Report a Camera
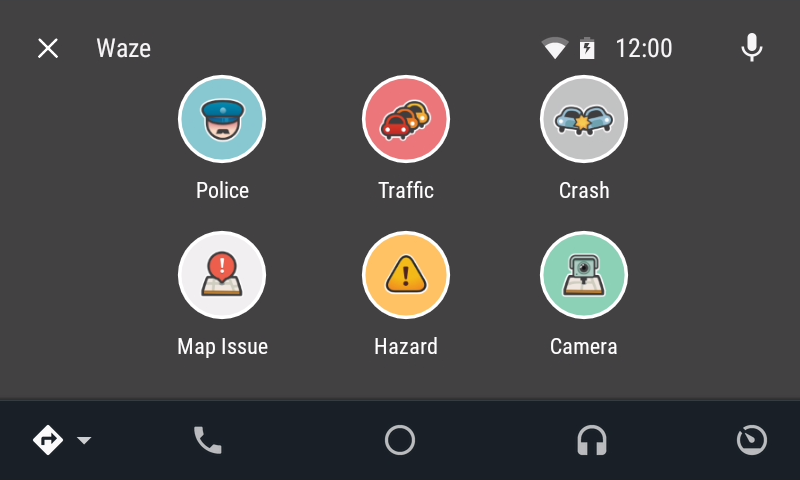 pyautogui.click(x=584, y=275)
